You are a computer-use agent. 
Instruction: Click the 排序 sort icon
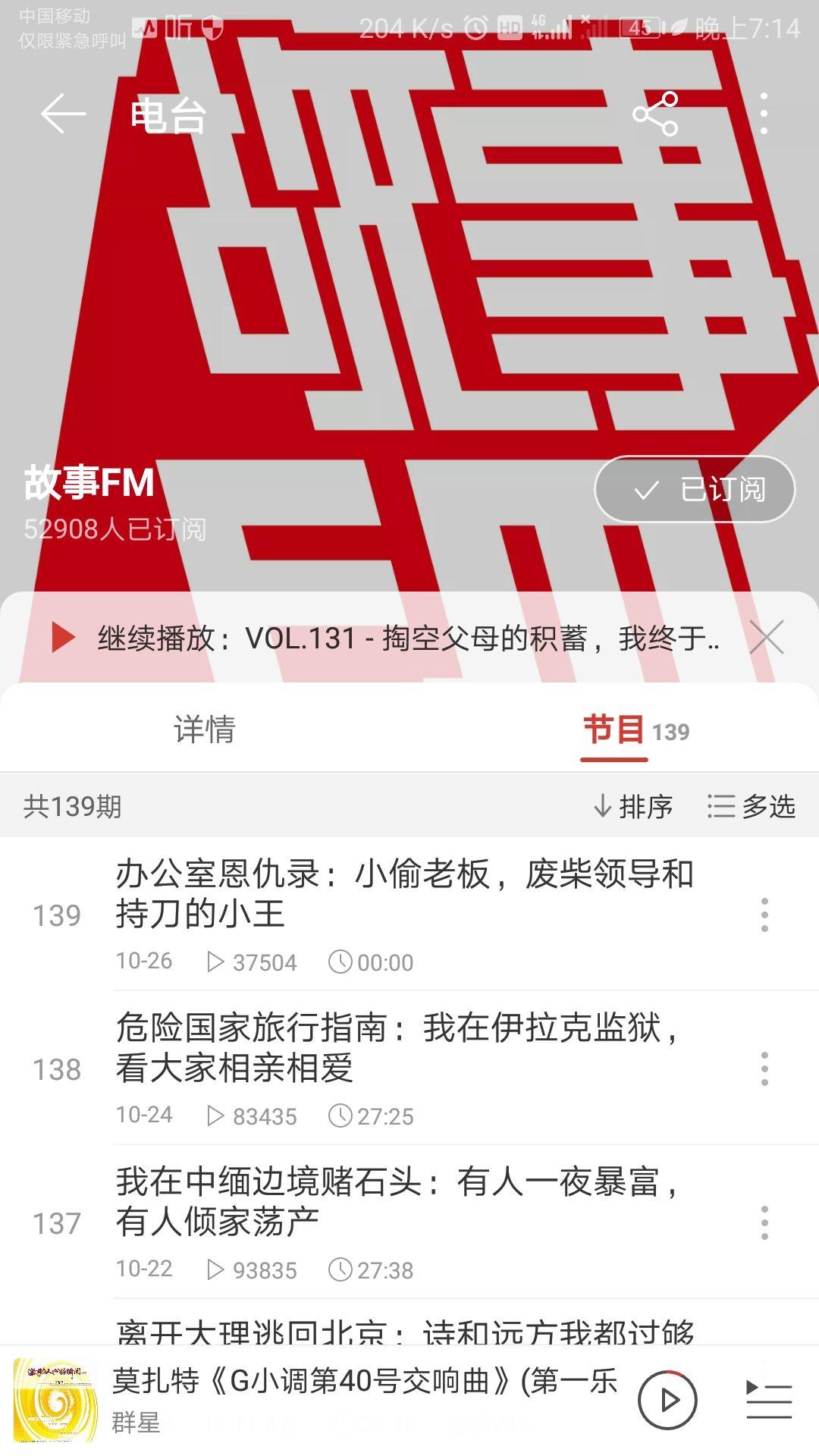(x=633, y=808)
